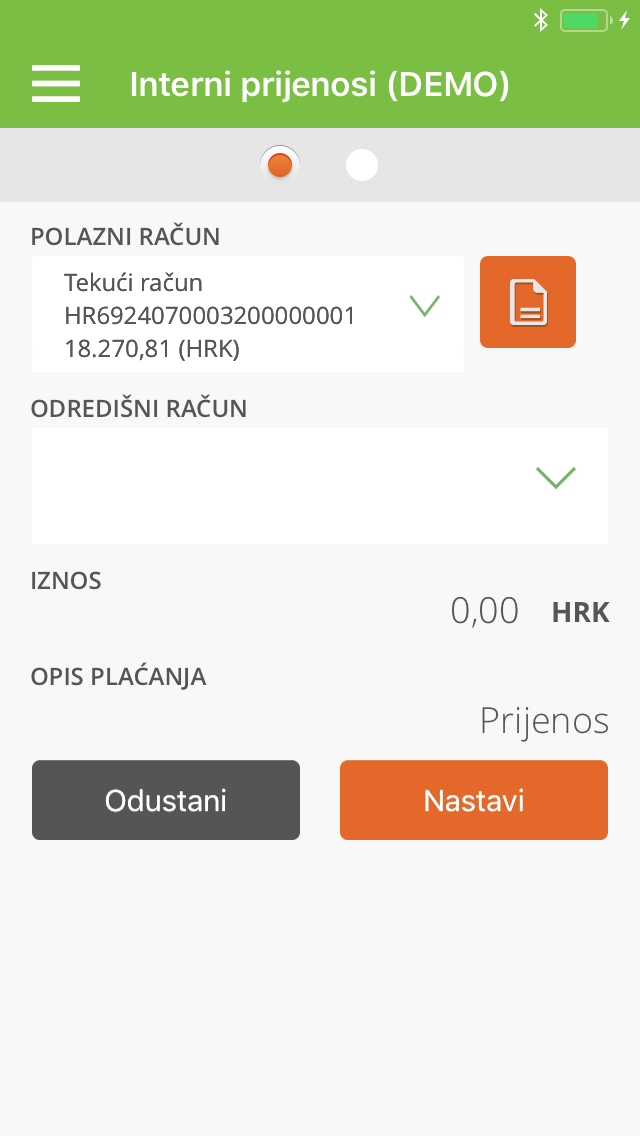
Task: Edit the Iznos amount field
Action: click(484, 611)
